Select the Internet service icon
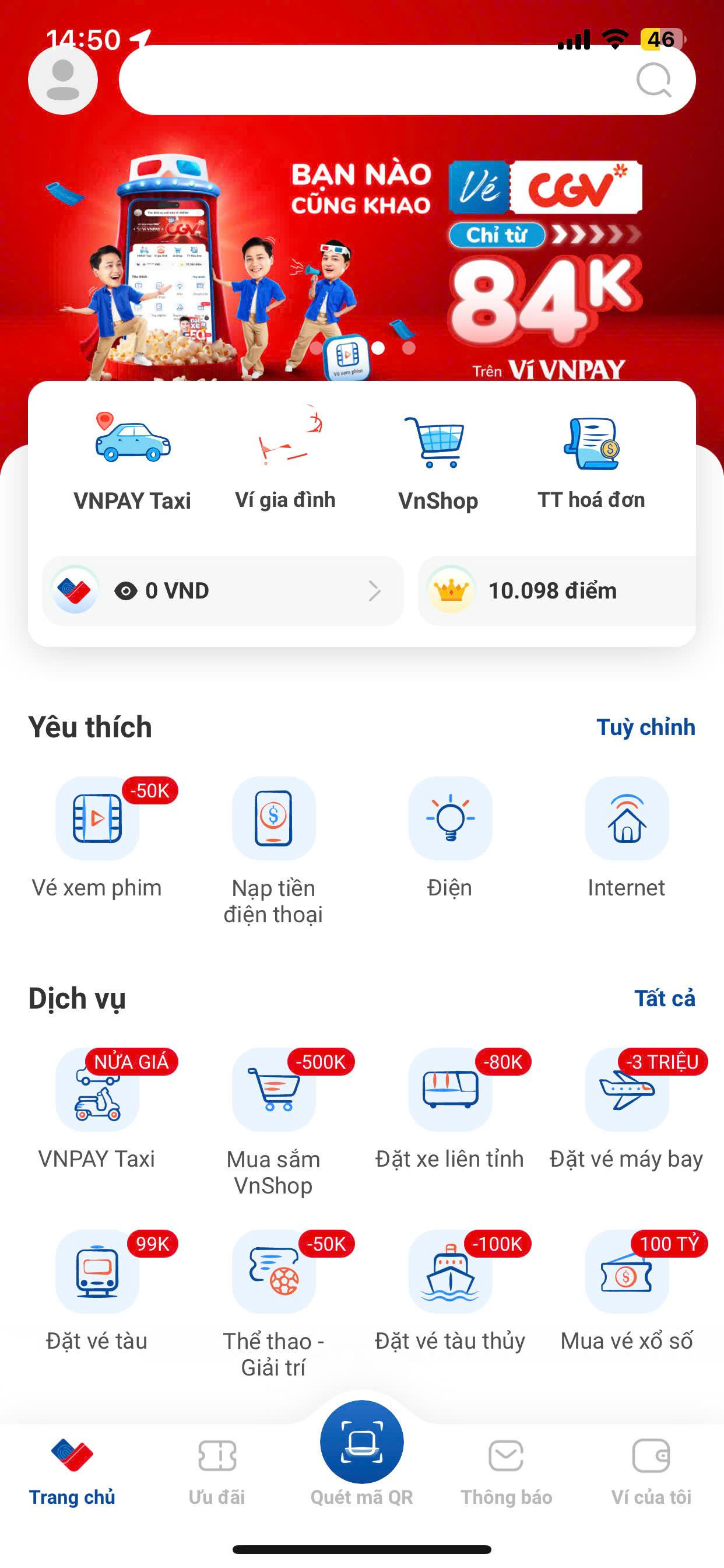 point(627,818)
